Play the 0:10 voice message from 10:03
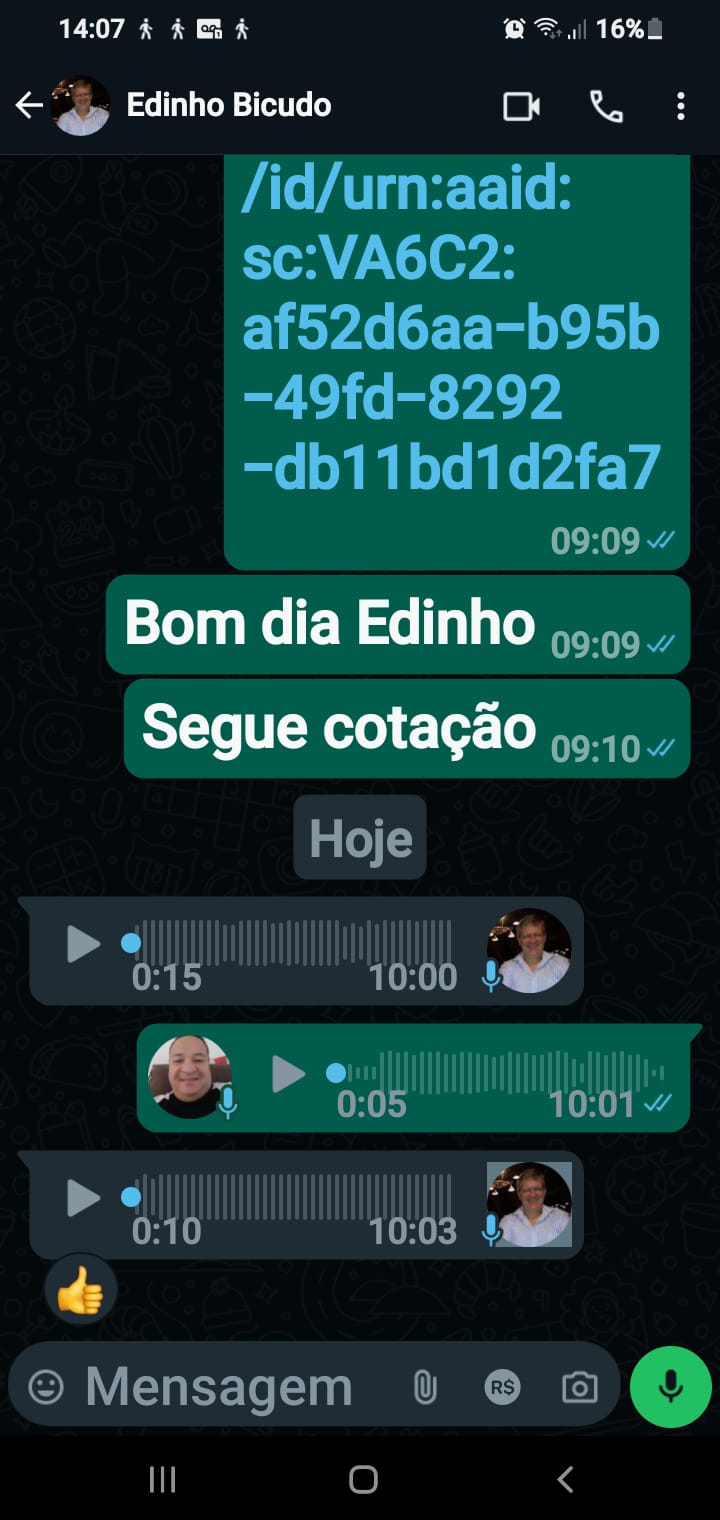The width and height of the screenshot is (720, 1520). (x=83, y=1197)
